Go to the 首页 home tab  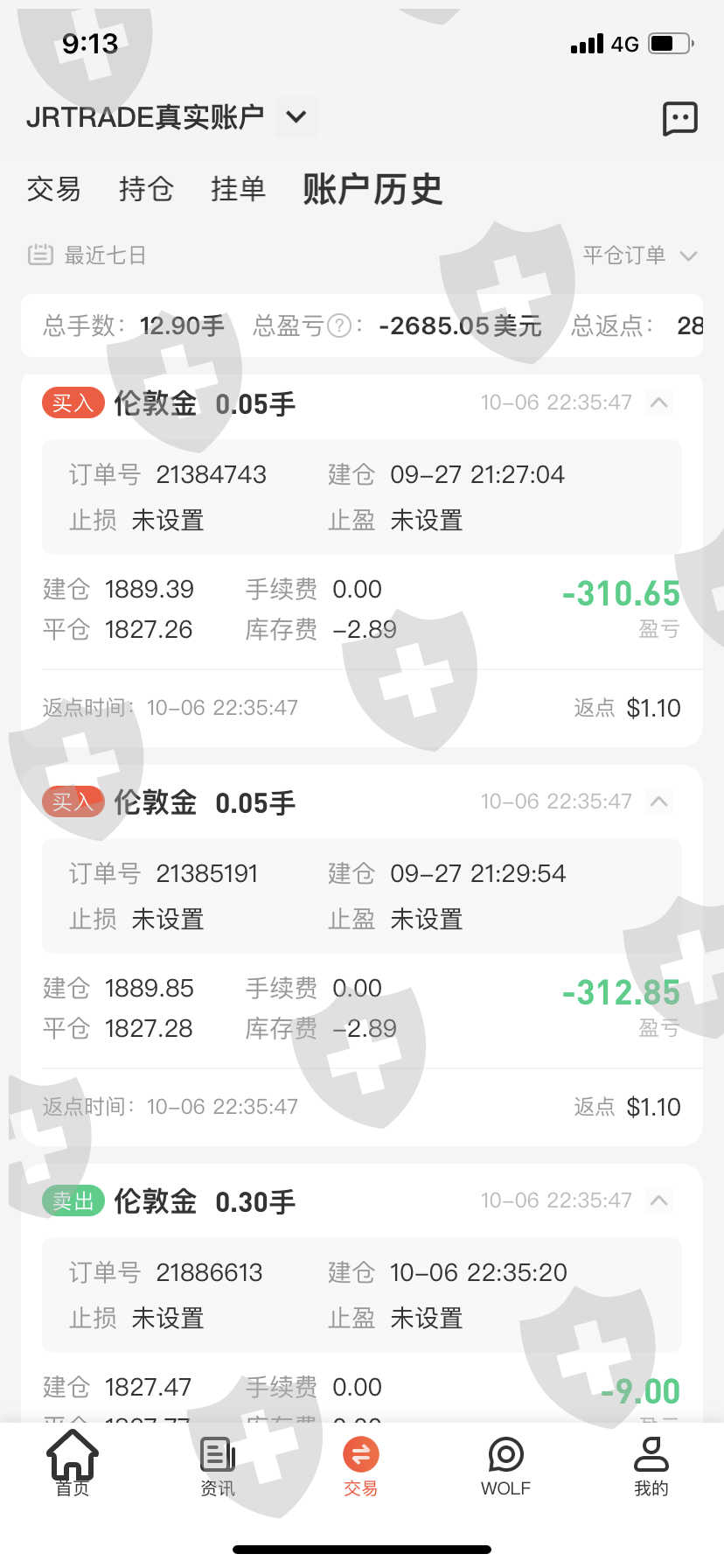pyautogui.click(x=73, y=1465)
